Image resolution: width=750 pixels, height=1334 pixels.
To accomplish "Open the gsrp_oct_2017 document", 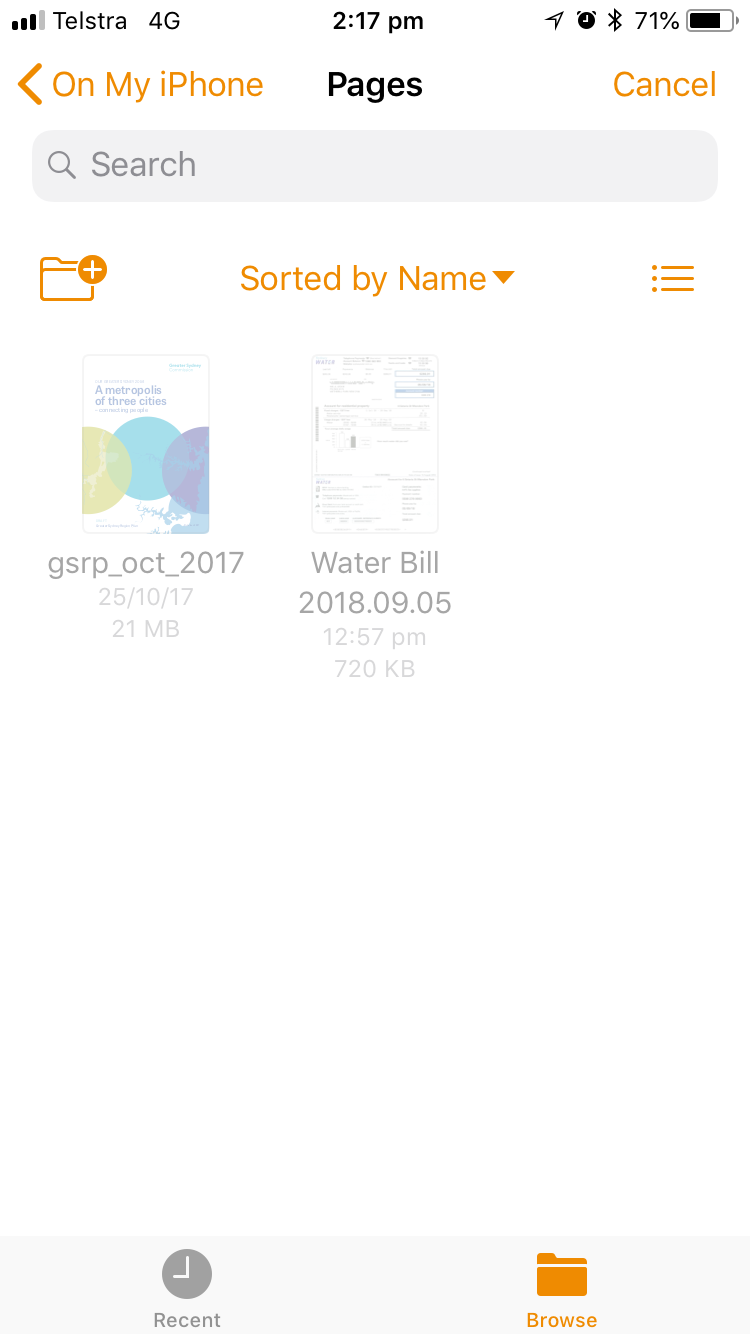I will click(146, 445).
